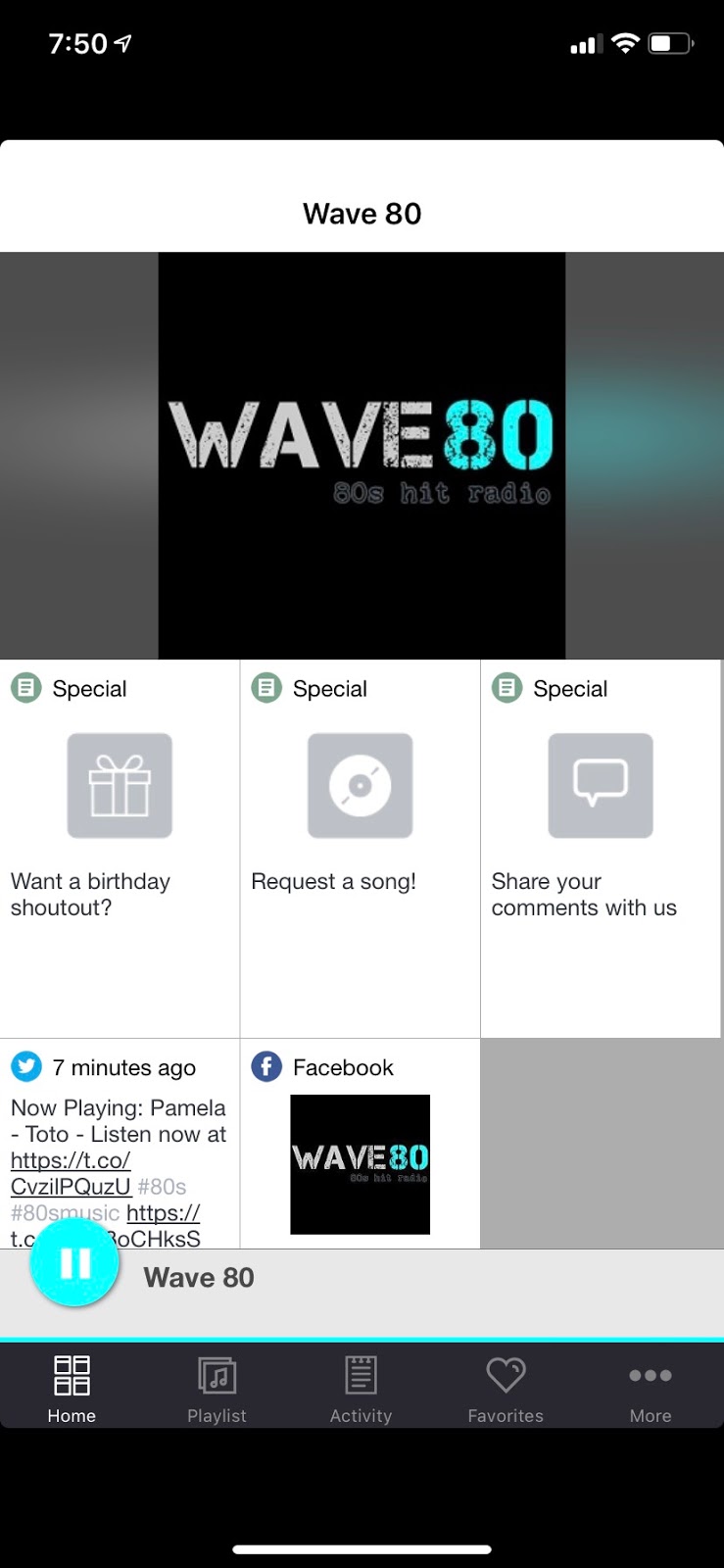Pause the Wave 80 stream
The width and height of the screenshot is (724, 1568).
74,1263
